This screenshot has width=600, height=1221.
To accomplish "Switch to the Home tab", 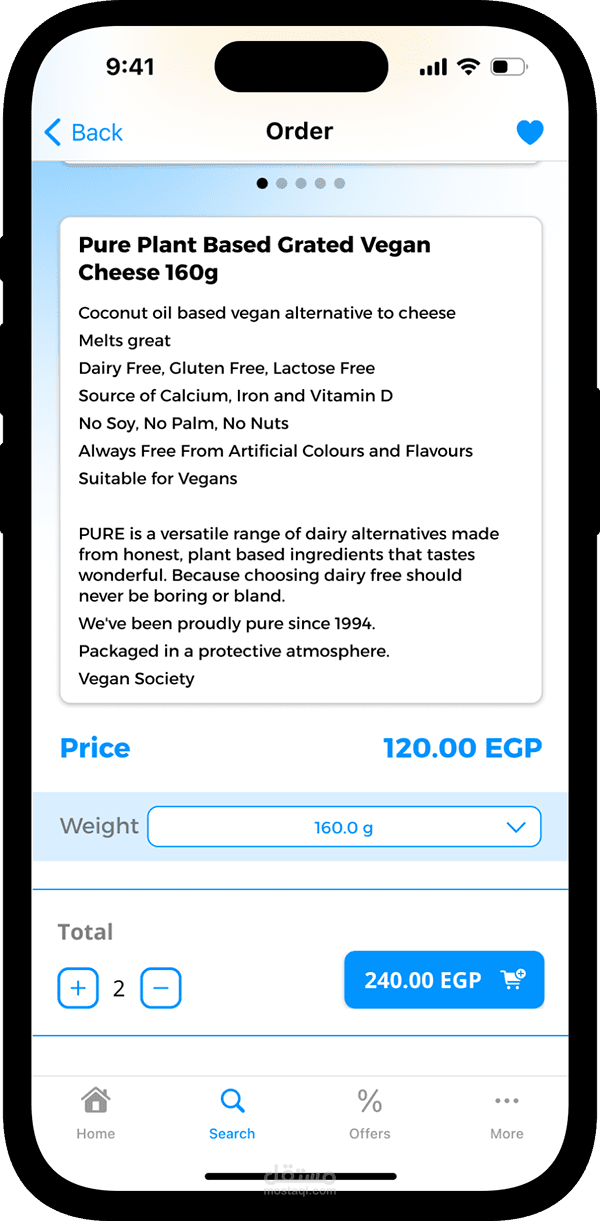I will (96, 1114).
